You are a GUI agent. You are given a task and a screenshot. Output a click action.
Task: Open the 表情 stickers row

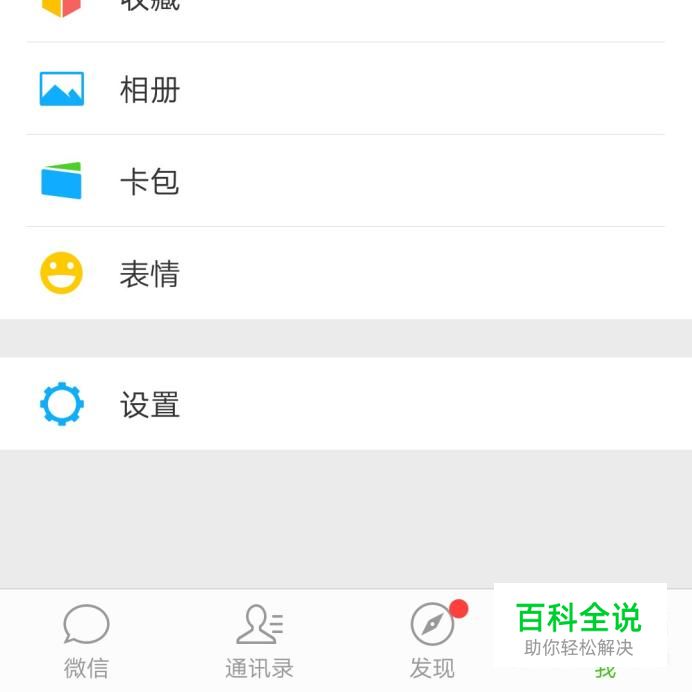pos(150,274)
